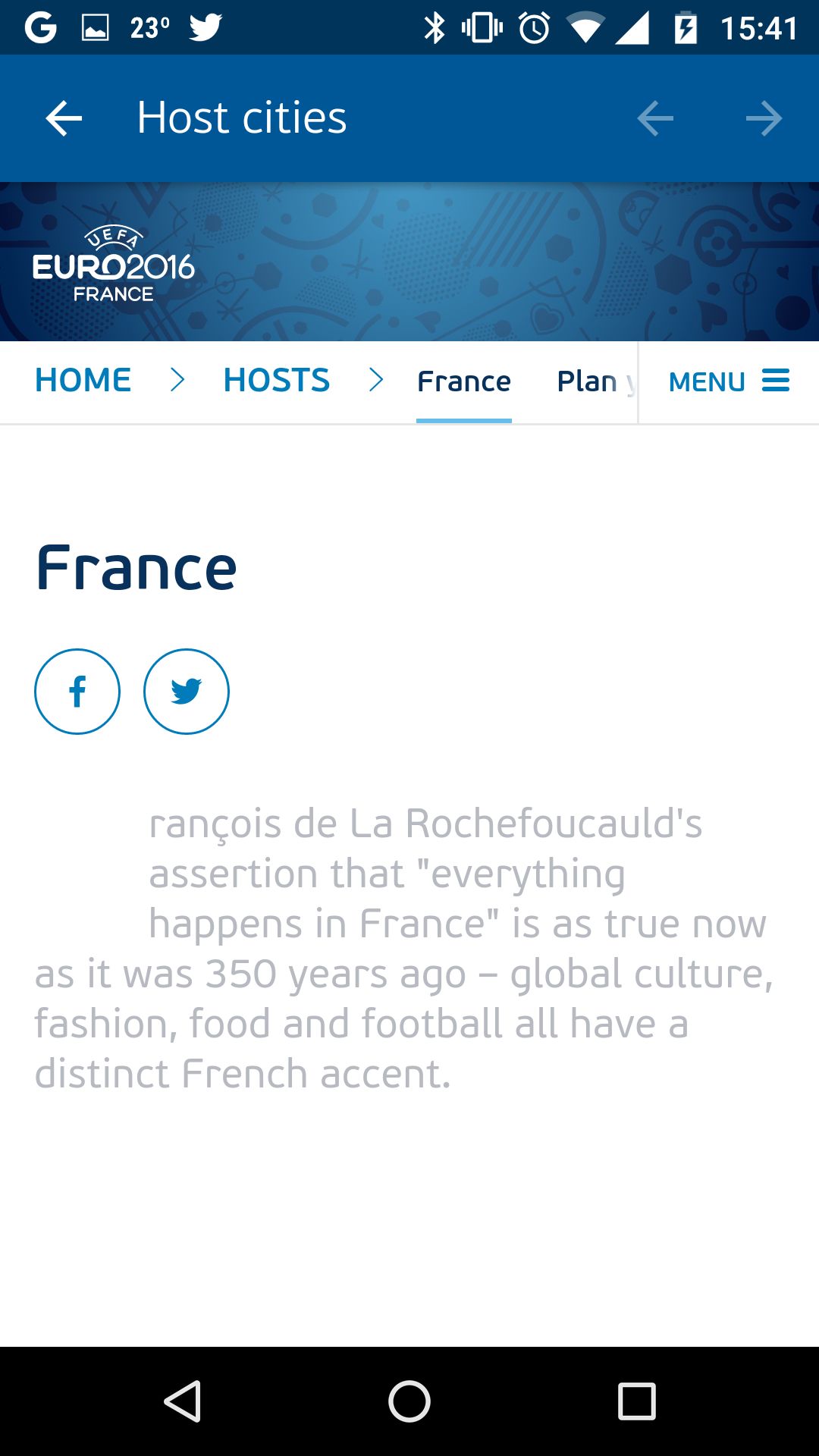819x1456 pixels.
Task: Open the HOSTS breadcrumb link
Action: (276, 381)
